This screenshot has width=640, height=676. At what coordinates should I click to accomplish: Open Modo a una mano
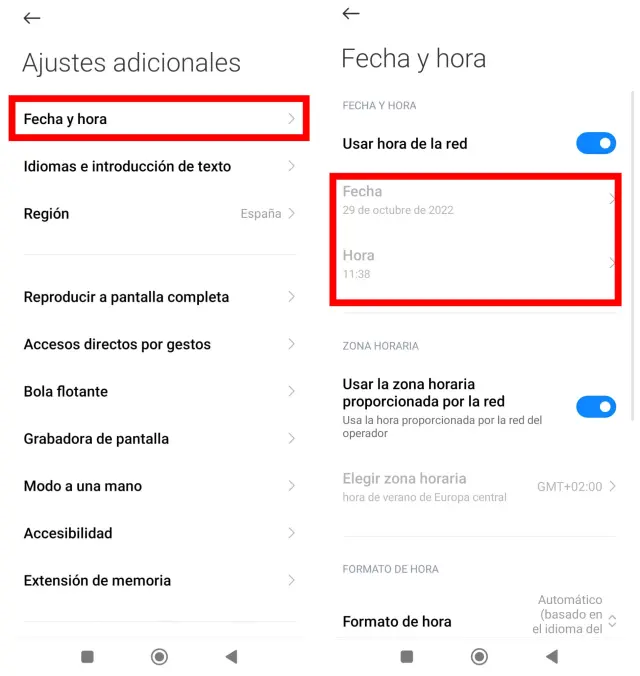pyautogui.click(x=158, y=486)
